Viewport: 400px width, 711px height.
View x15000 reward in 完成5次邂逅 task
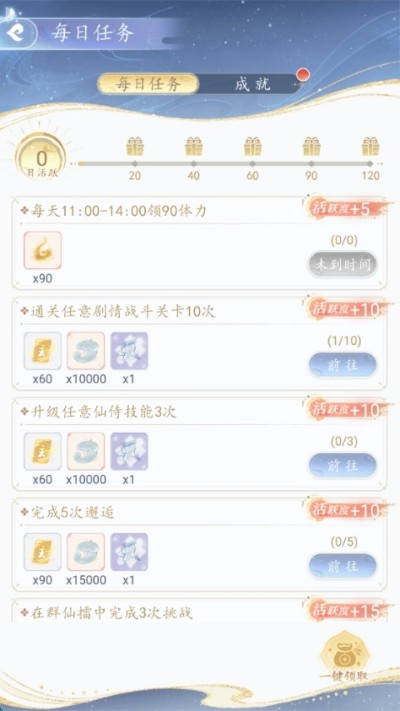(86, 552)
